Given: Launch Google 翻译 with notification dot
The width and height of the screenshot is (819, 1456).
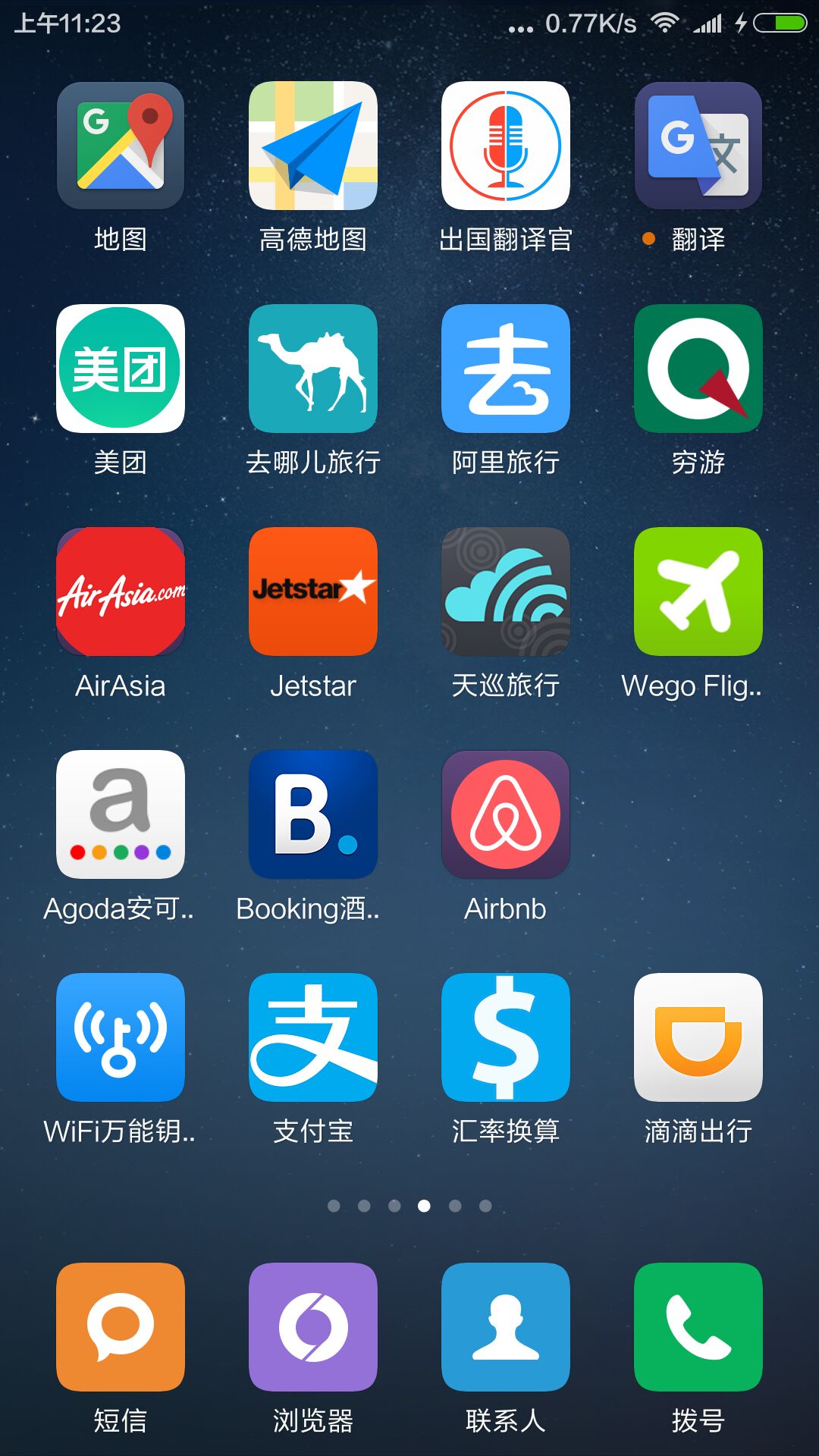Looking at the screenshot, I should tap(698, 146).
